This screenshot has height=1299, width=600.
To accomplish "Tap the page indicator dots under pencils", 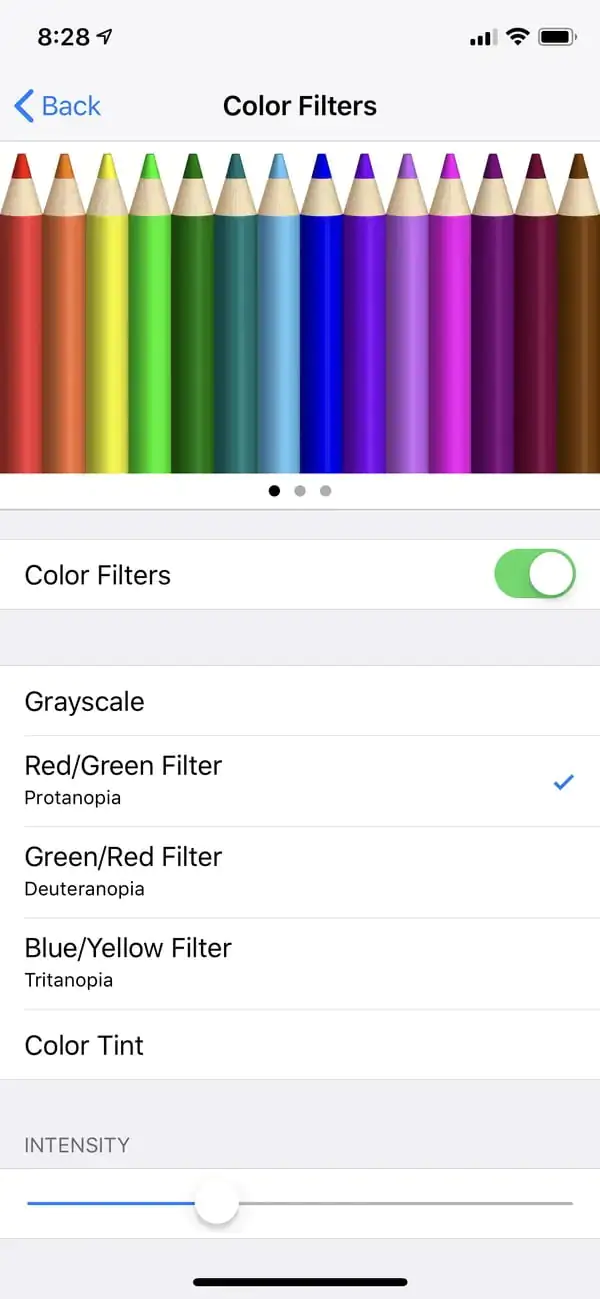I will tap(300, 491).
